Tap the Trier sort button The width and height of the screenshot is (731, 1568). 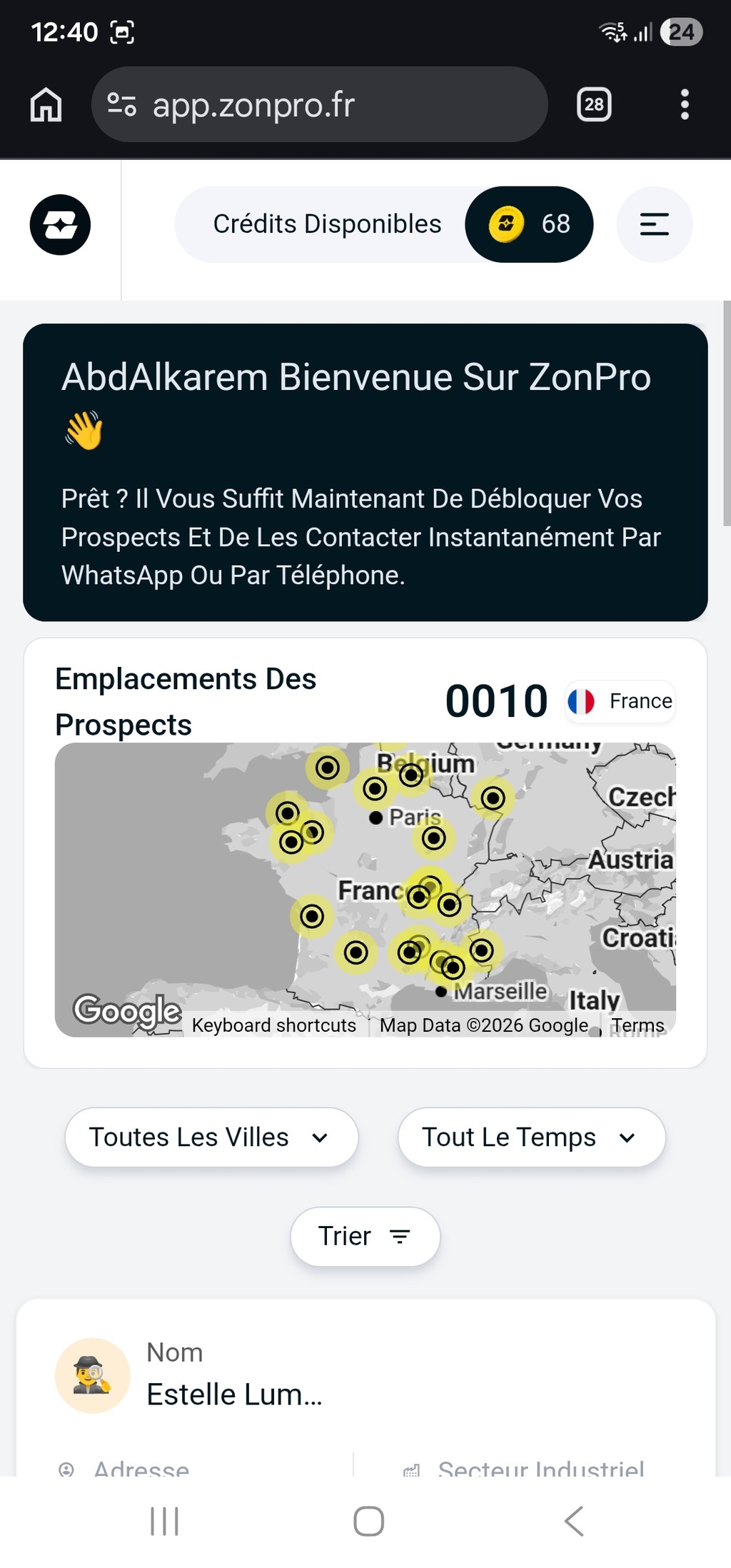tap(365, 1236)
